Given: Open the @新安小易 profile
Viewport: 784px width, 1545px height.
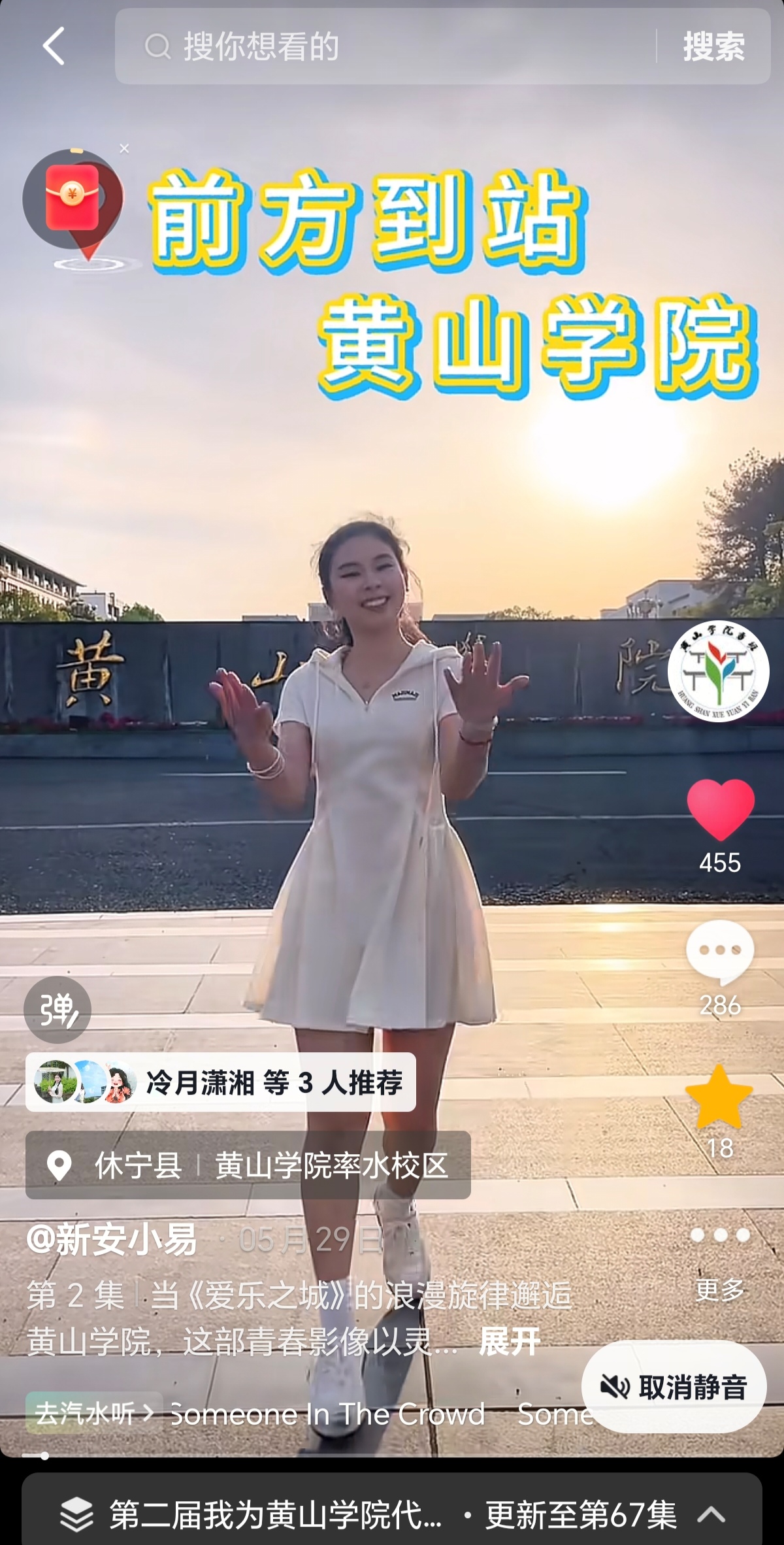Looking at the screenshot, I should click(112, 1239).
